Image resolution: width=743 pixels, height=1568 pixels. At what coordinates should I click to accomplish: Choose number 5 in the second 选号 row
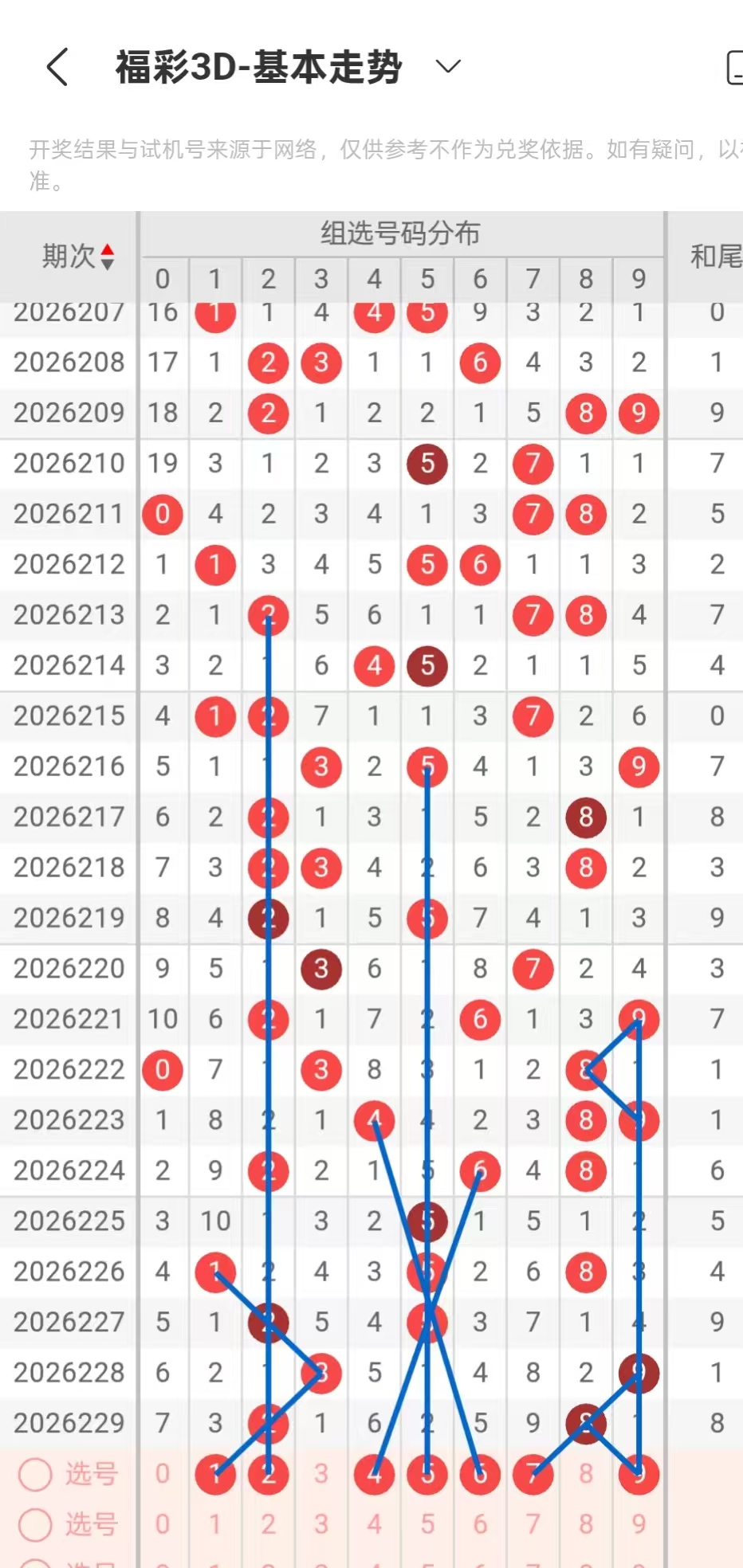[427, 1524]
